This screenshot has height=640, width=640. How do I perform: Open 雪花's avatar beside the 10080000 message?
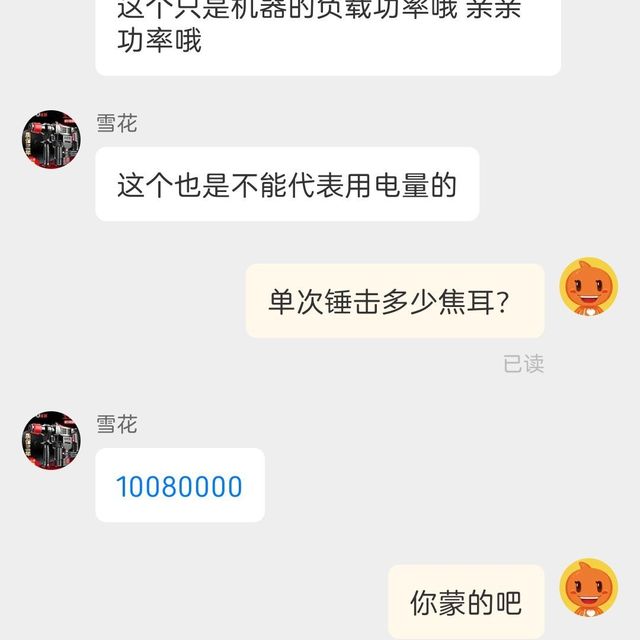tap(51, 440)
